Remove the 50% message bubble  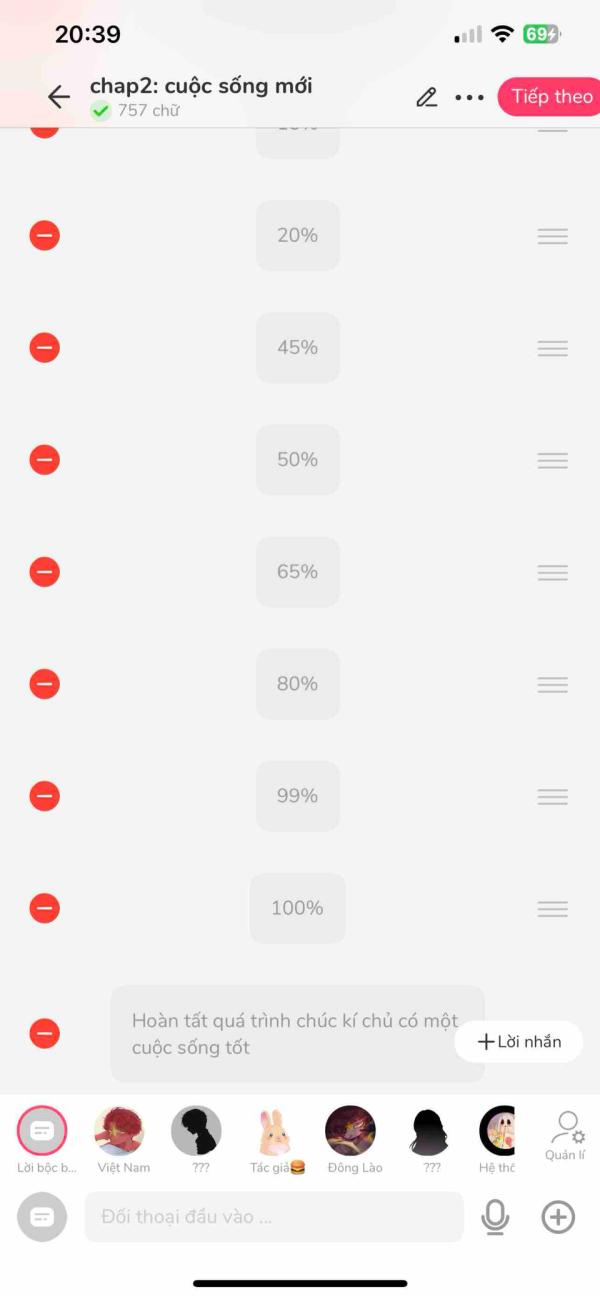(x=44, y=460)
